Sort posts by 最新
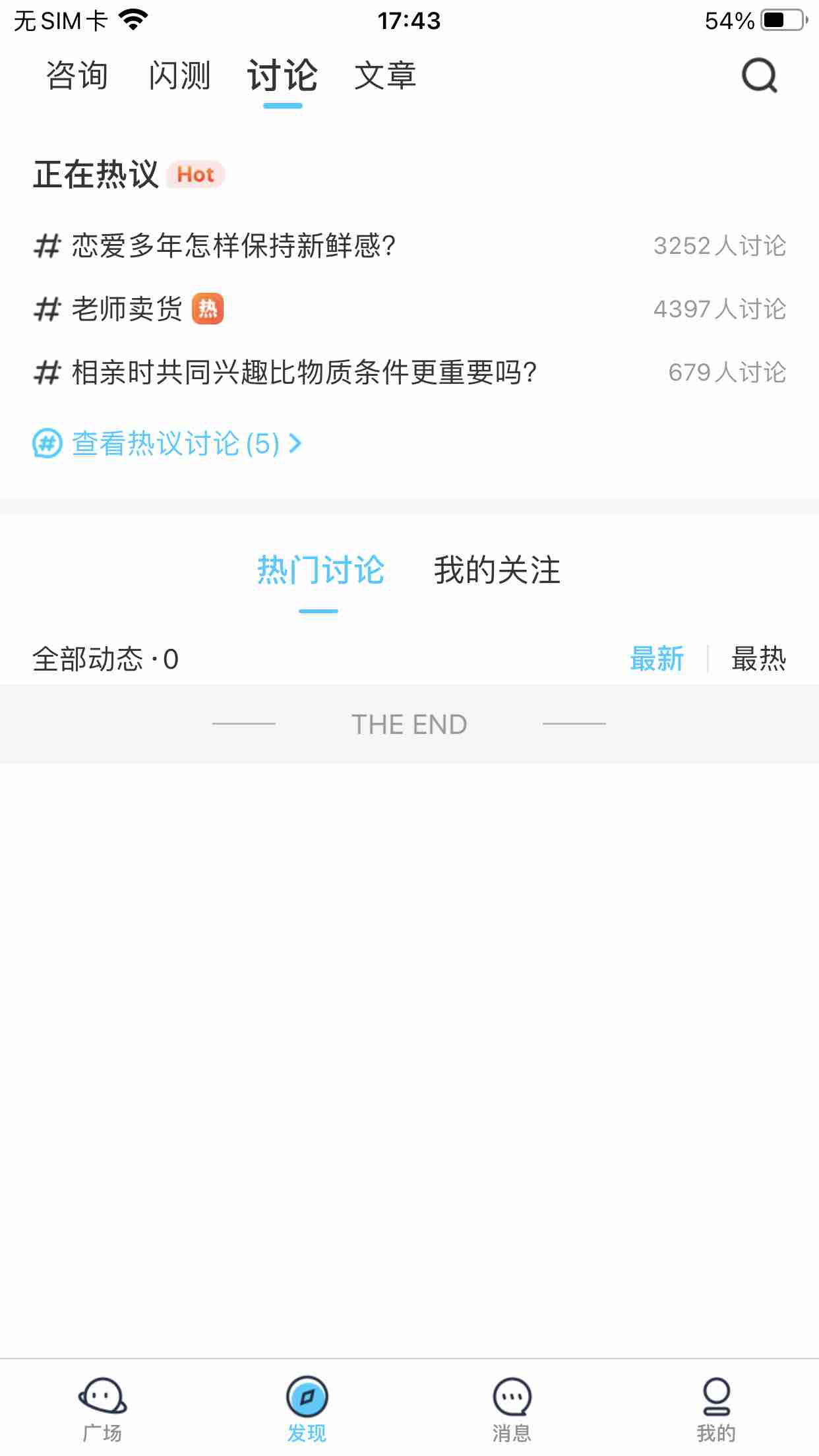This screenshot has height=1456, width=819. [657, 659]
